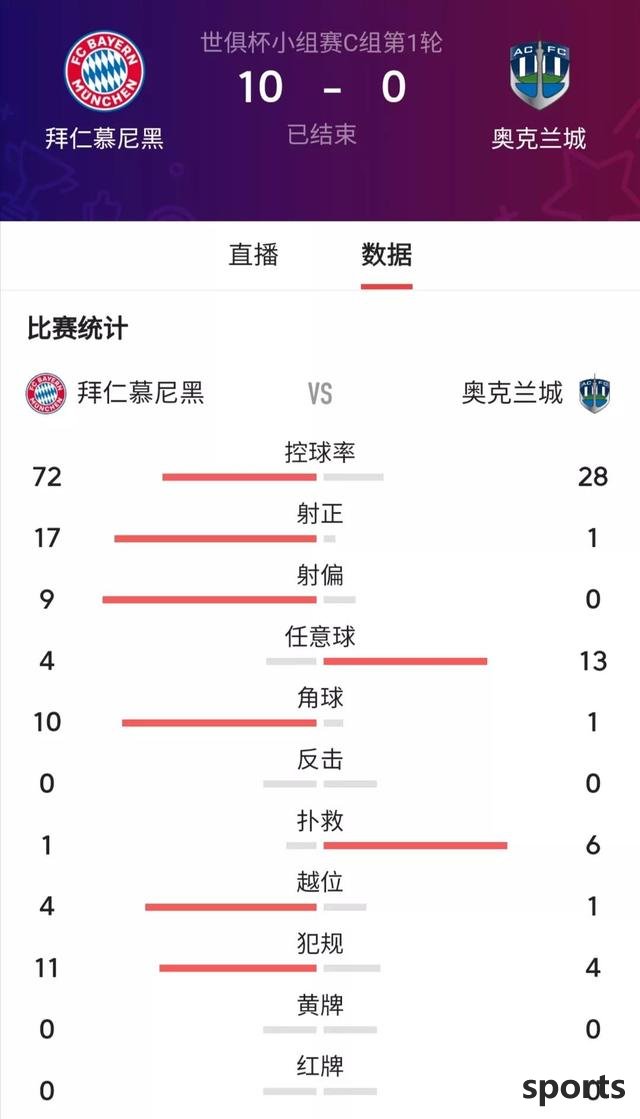Switch to the 直播 tab
640x1119 pixels.
pos(253,255)
